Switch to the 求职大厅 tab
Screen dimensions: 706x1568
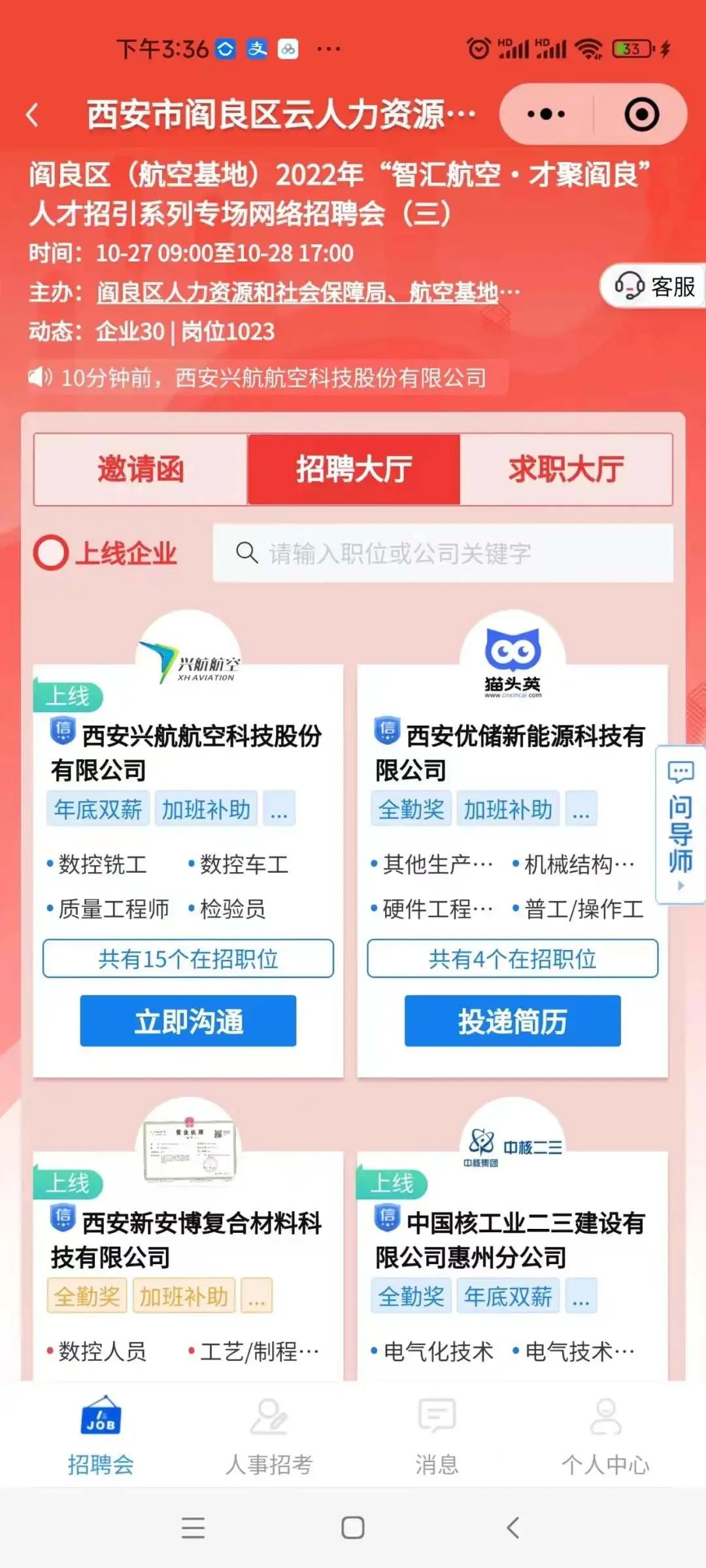(566, 469)
